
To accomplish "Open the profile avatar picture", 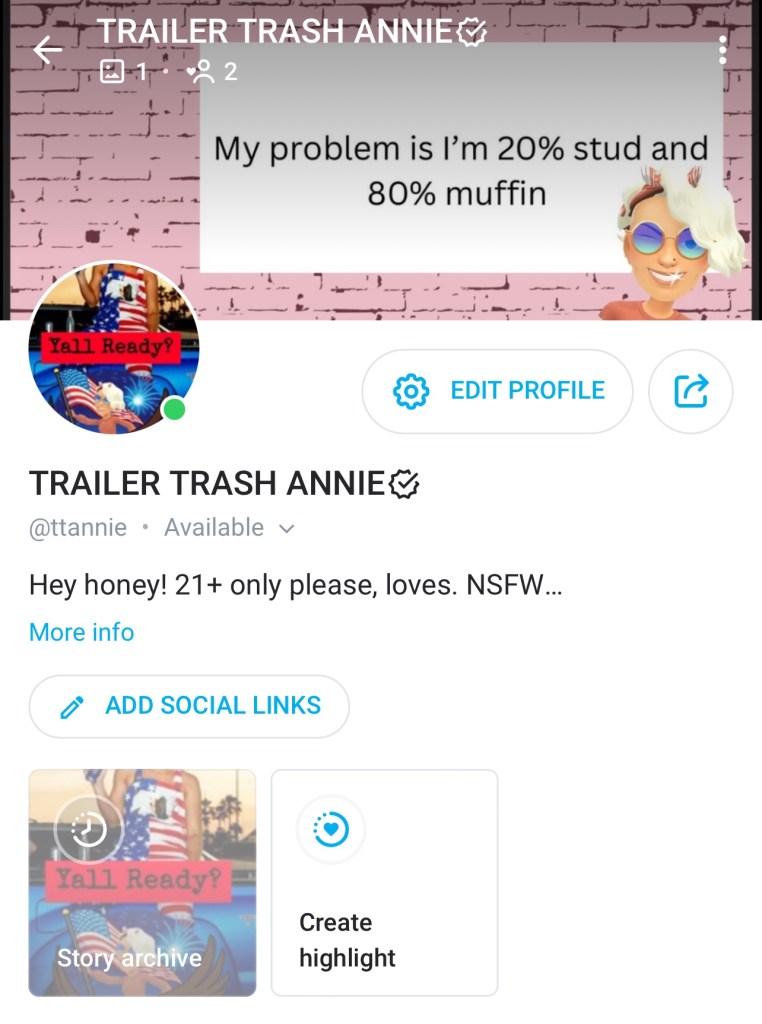I will [x=113, y=348].
